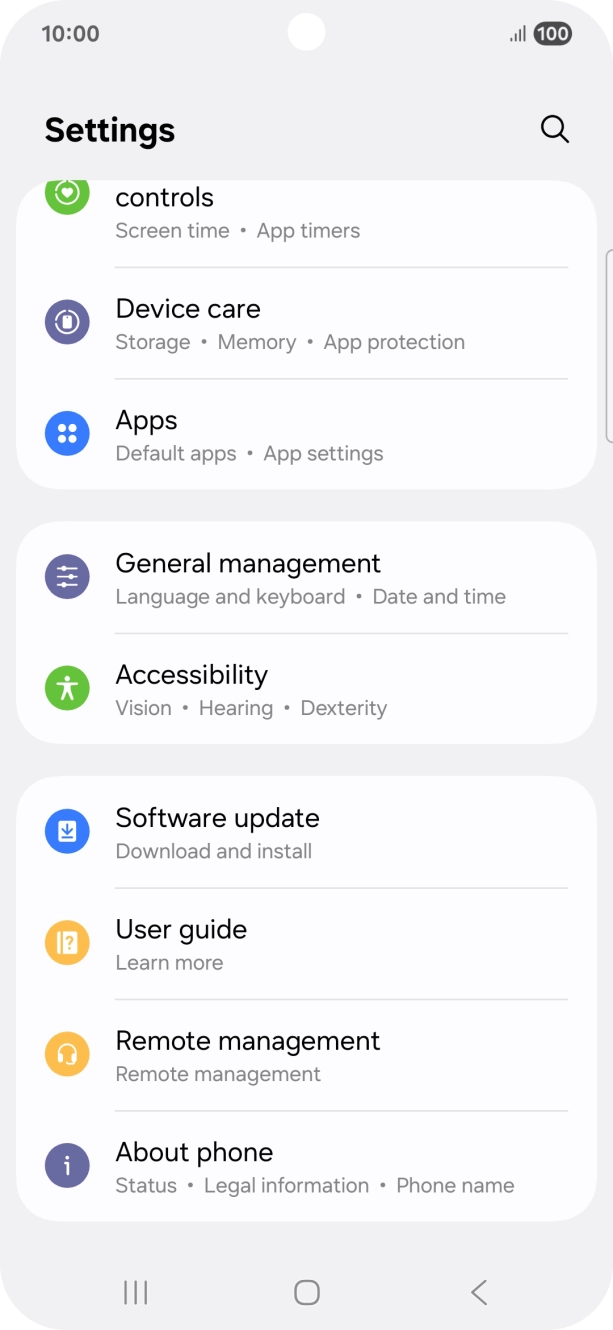Image resolution: width=613 pixels, height=1330 pixels.
Task: Open Device care settings
Action: click(x=306, y=324)
